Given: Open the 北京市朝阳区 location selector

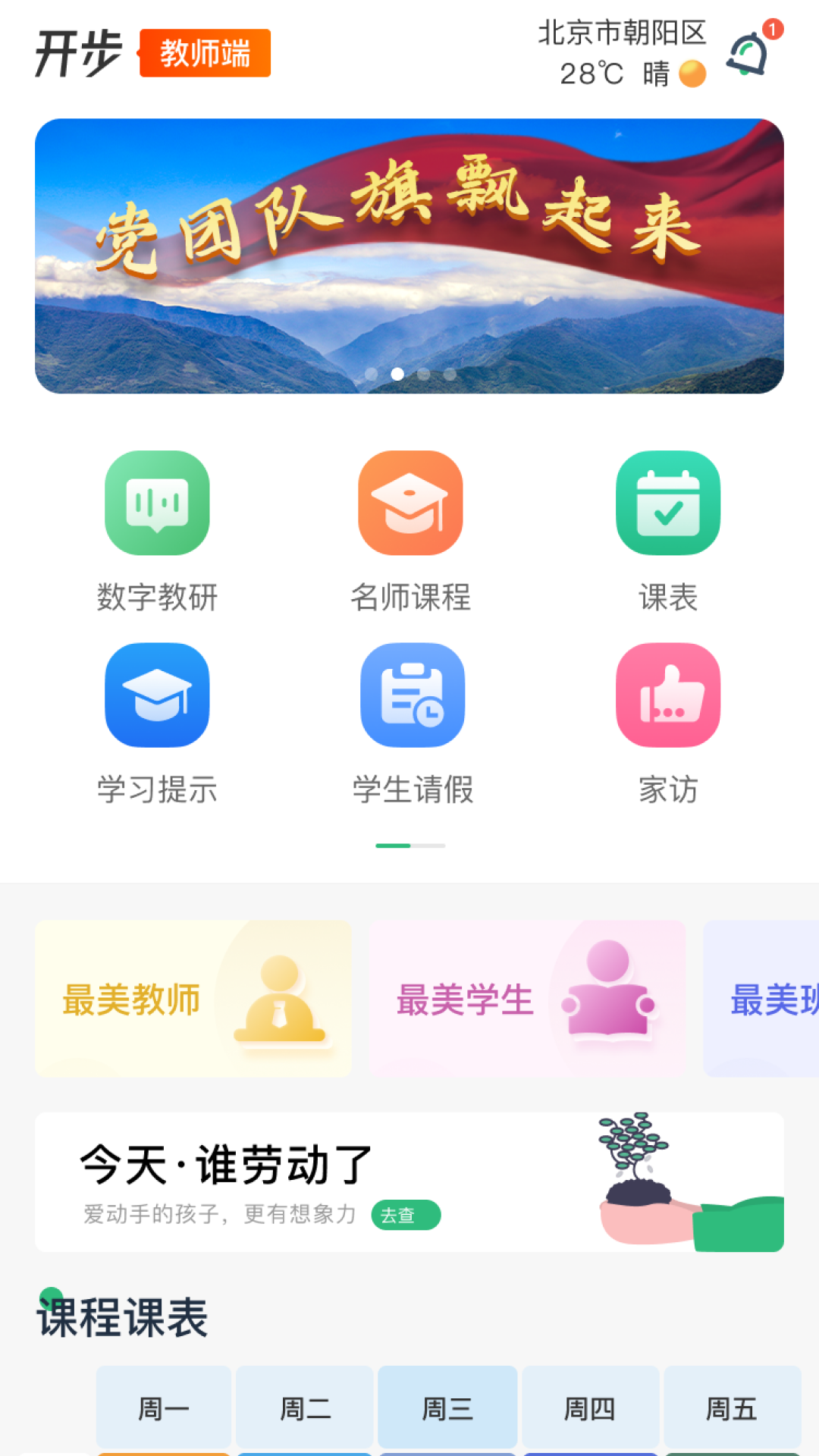Looking at the screenshot, I should 620,33.
